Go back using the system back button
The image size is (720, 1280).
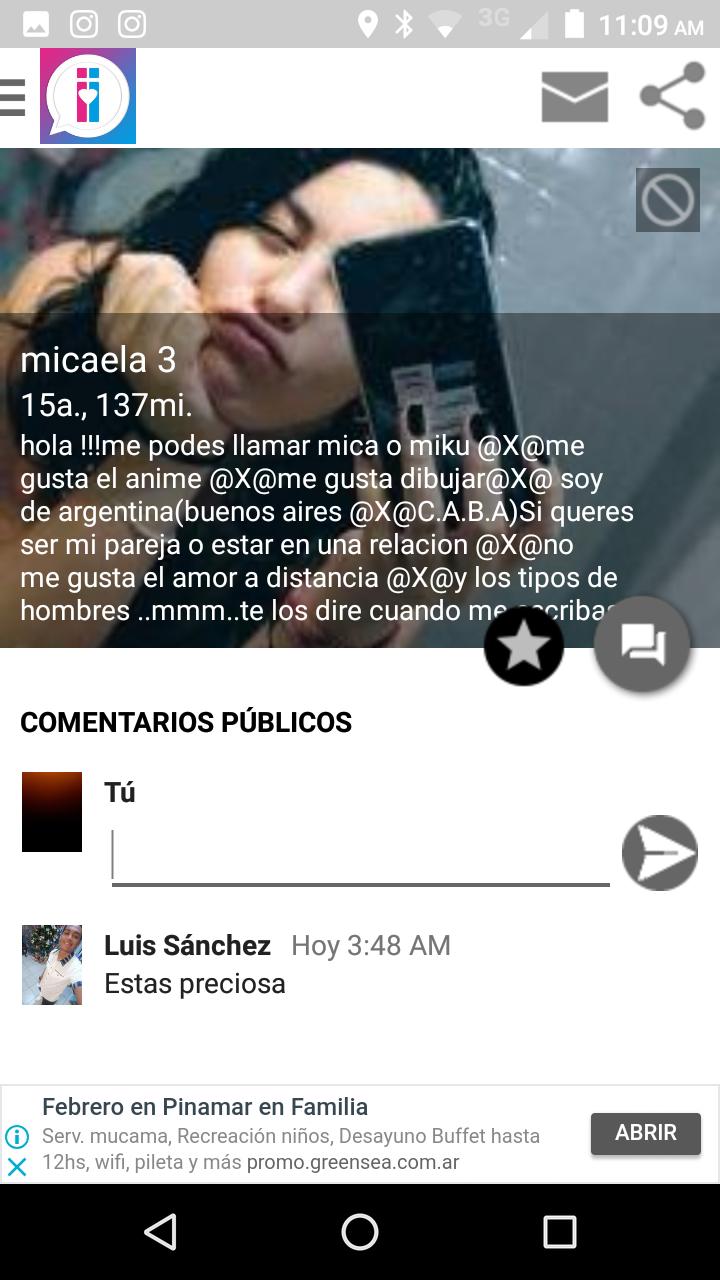coord(160,1232)
